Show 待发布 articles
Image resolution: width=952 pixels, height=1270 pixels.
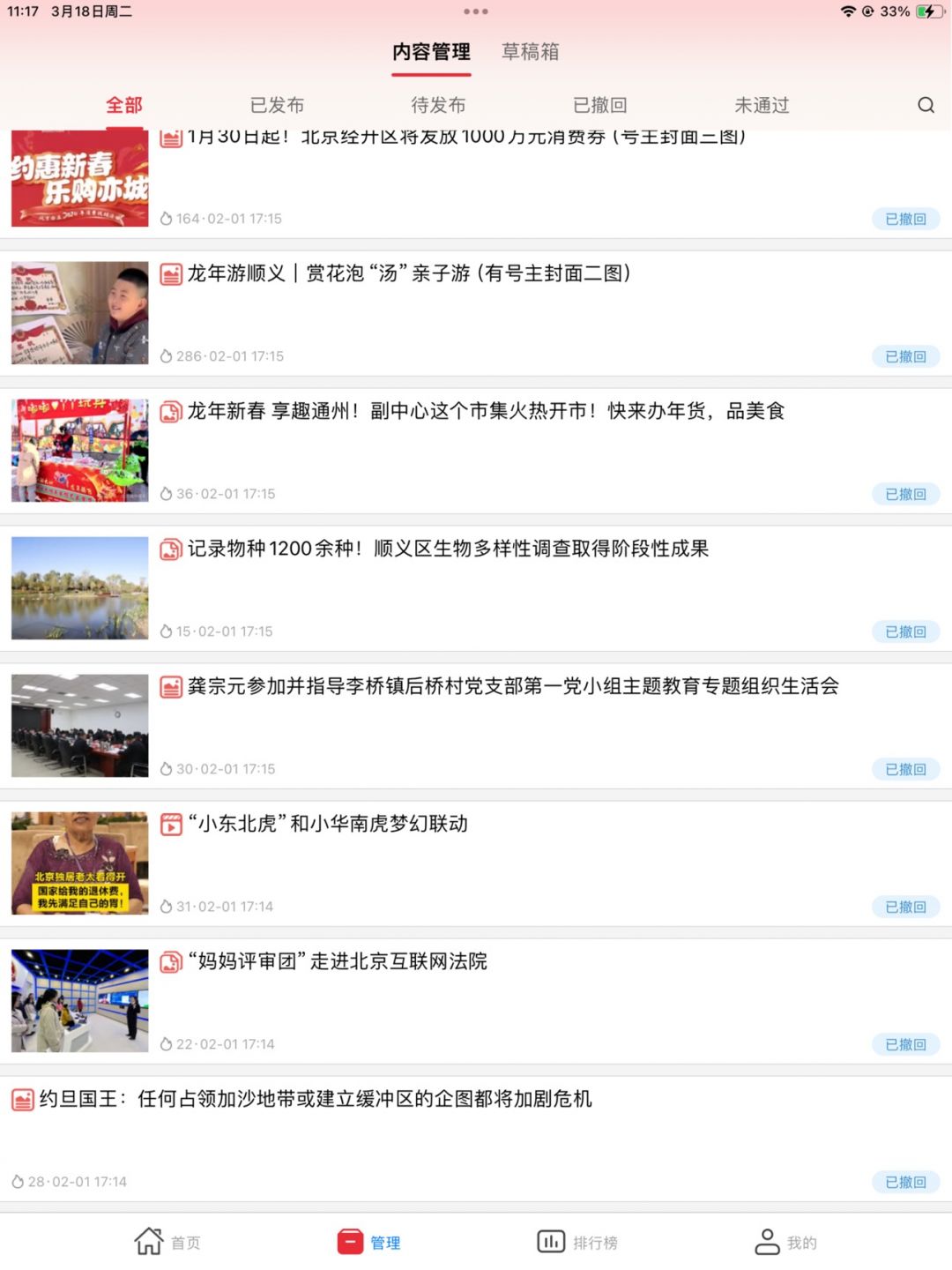(438, 106)
